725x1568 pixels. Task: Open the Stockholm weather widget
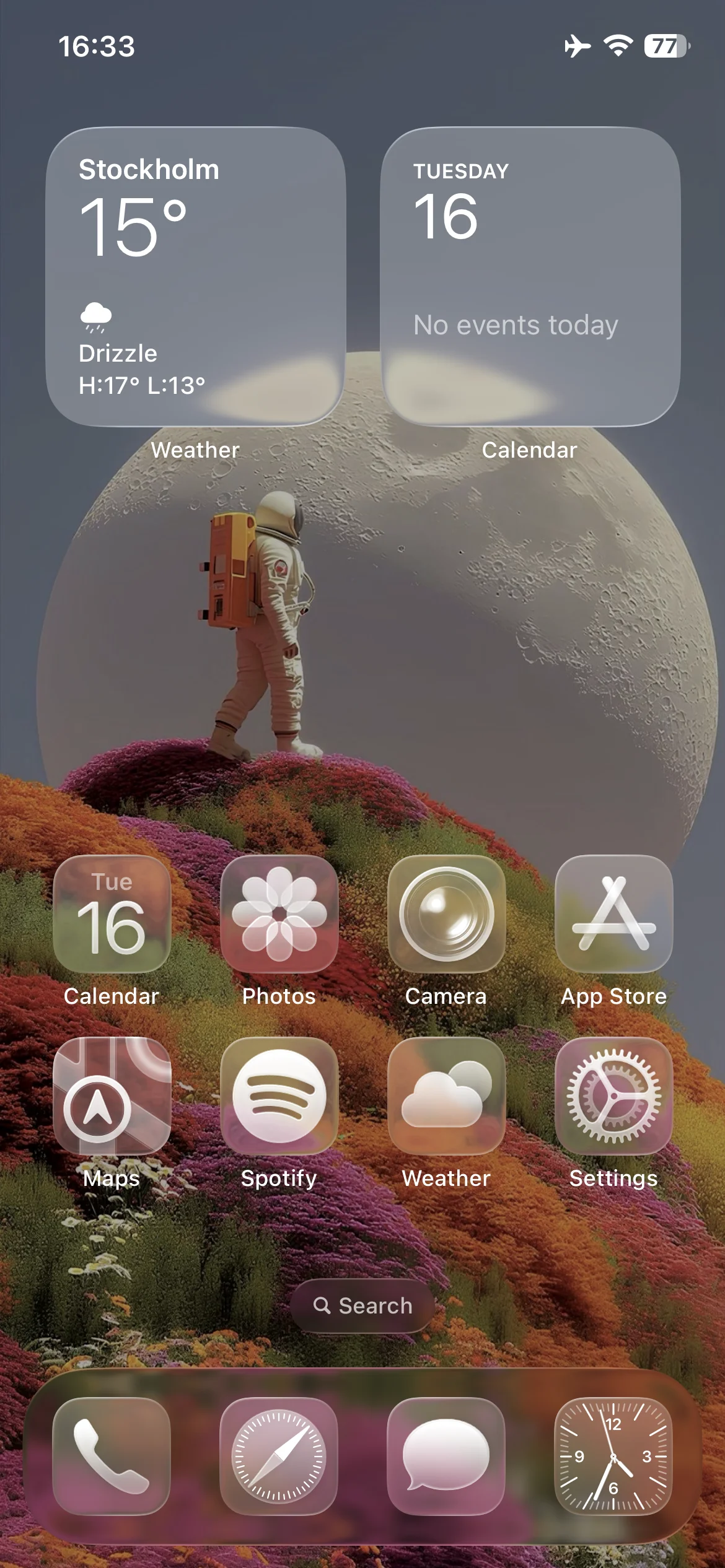(x=196, y=277)
